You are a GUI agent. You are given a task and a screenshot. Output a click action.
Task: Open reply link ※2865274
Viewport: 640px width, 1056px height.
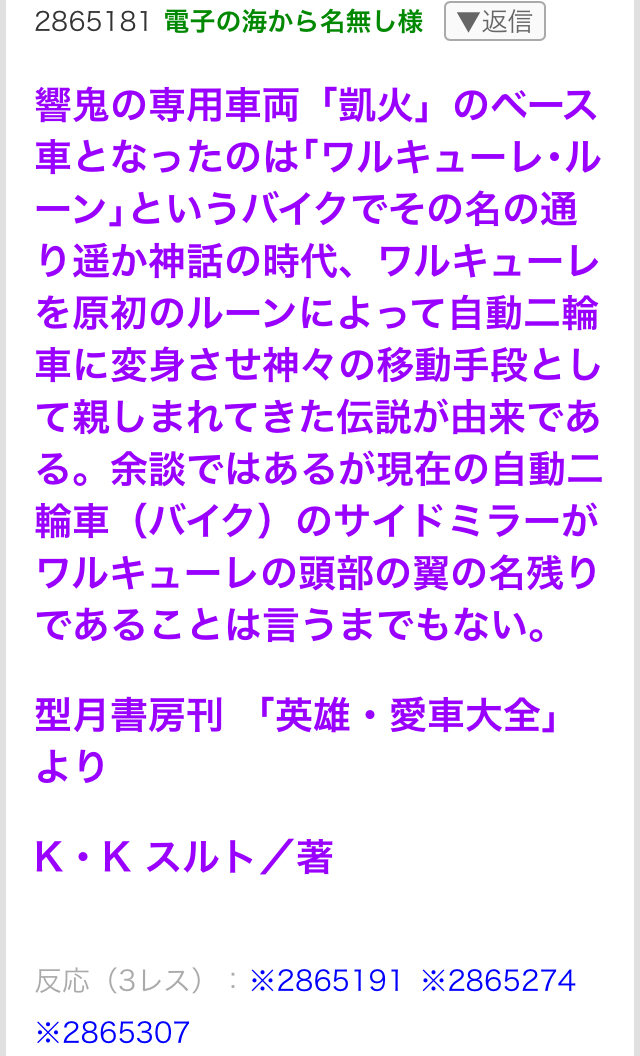(x=498, y=980)
